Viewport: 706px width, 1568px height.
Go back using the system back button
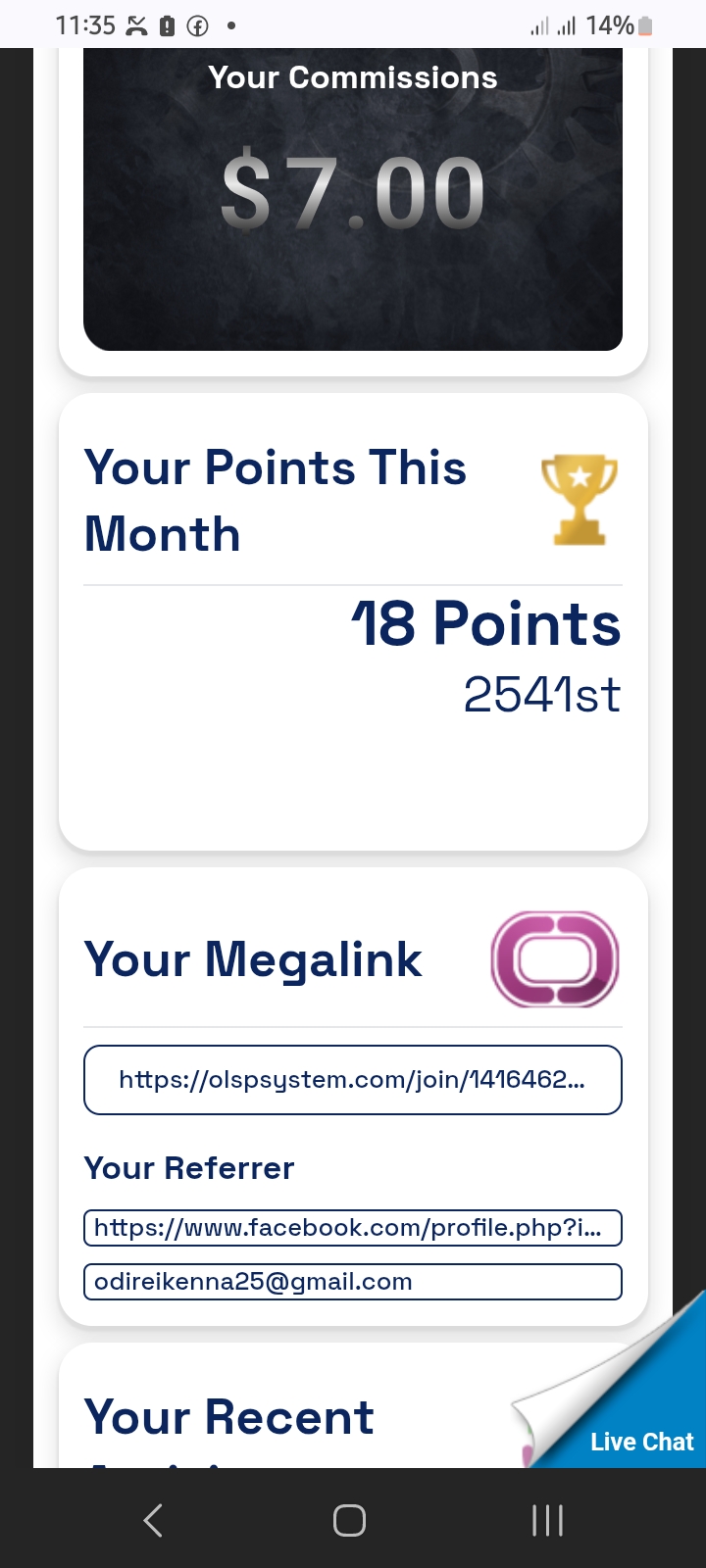(153, 1520)
